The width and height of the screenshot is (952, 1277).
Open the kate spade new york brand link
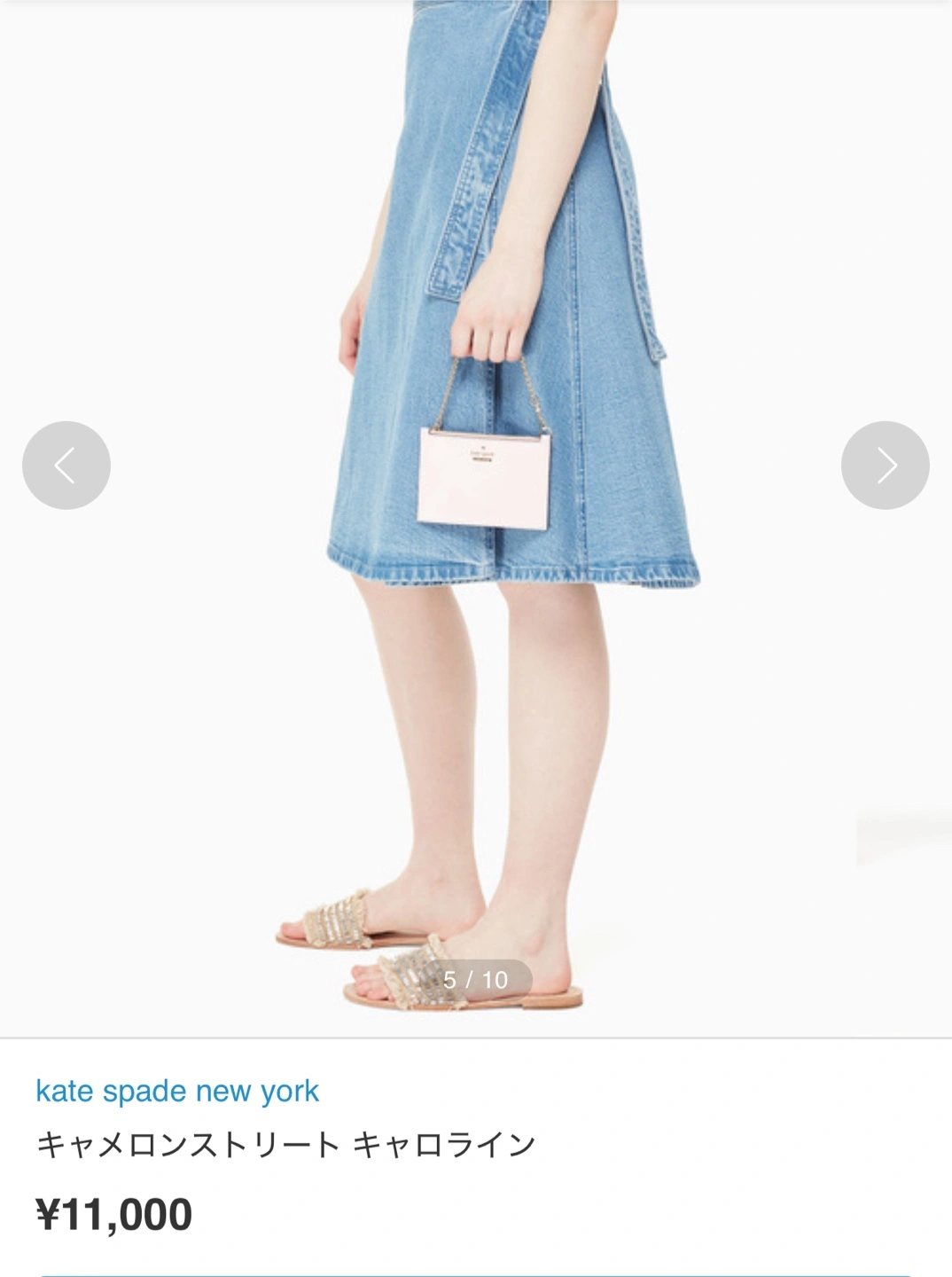pyautogui.click(x=177, y=1091)
